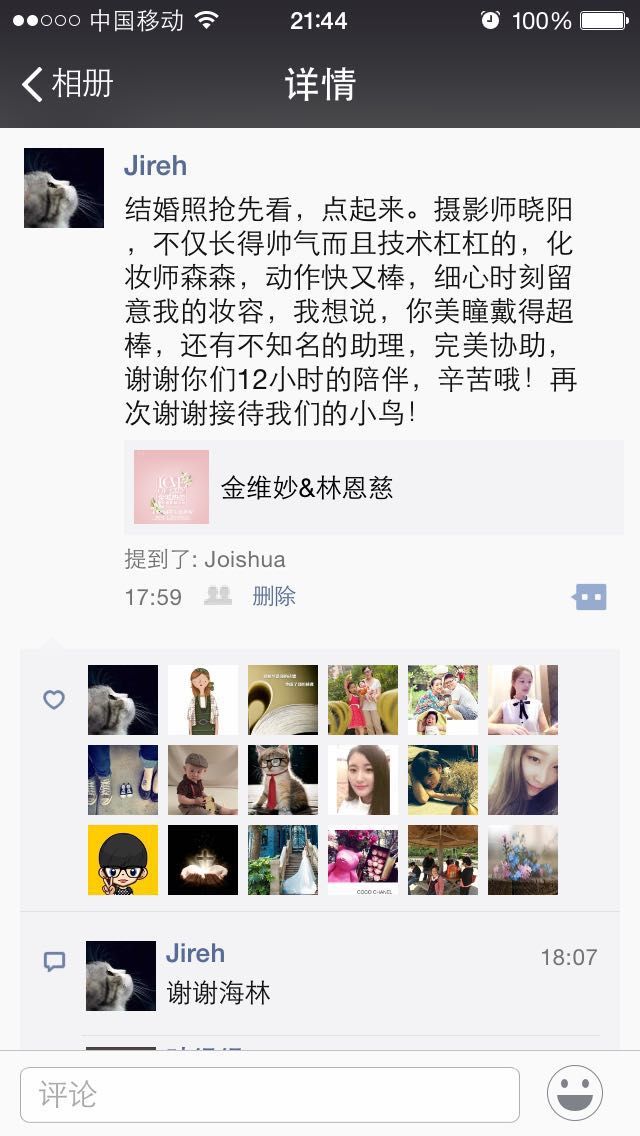This screenshot has width=640, height=1136.
Task: Open shared link 金维妙&林恩慈
Action: (x=373, y=487)
